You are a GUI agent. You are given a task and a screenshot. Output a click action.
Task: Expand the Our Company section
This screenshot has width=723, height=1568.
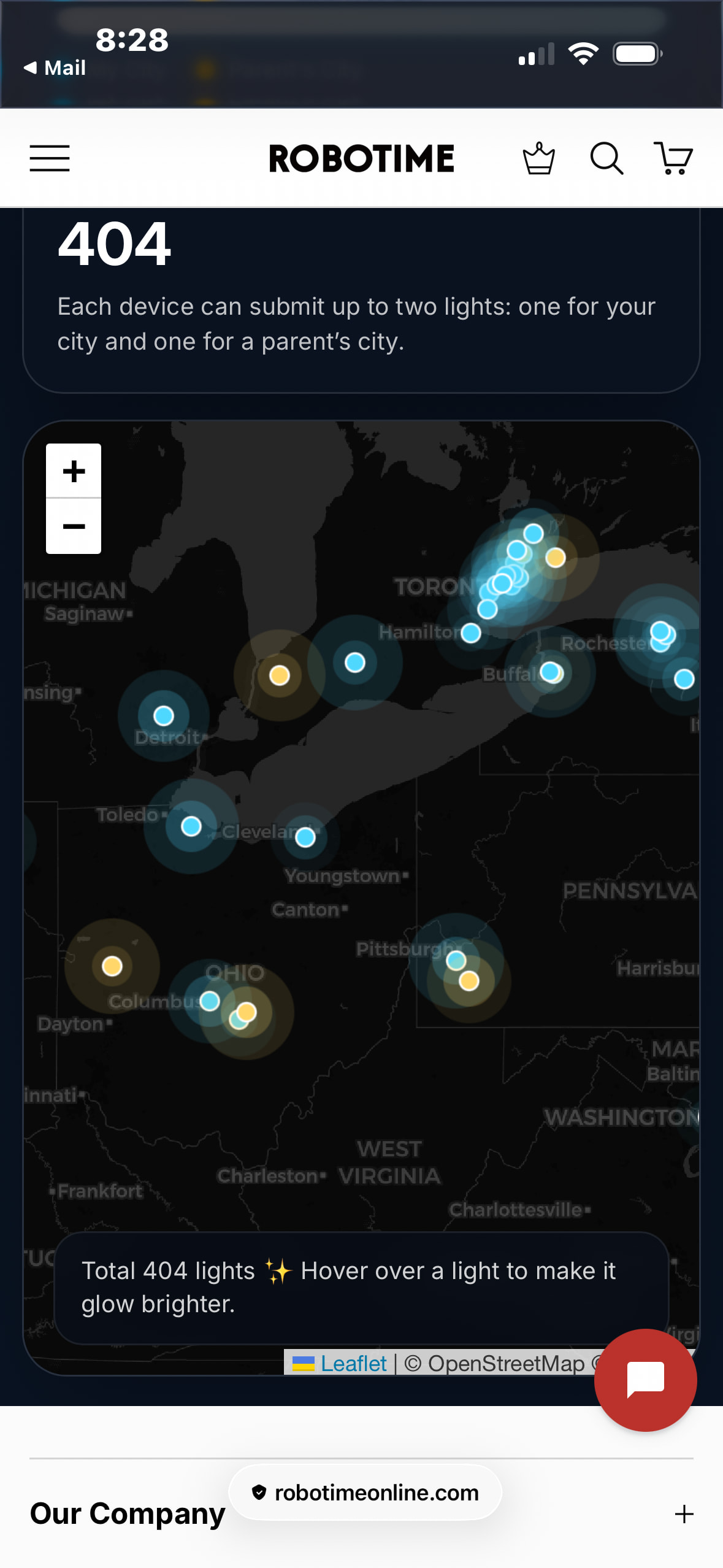click(x=684, y=1514)
